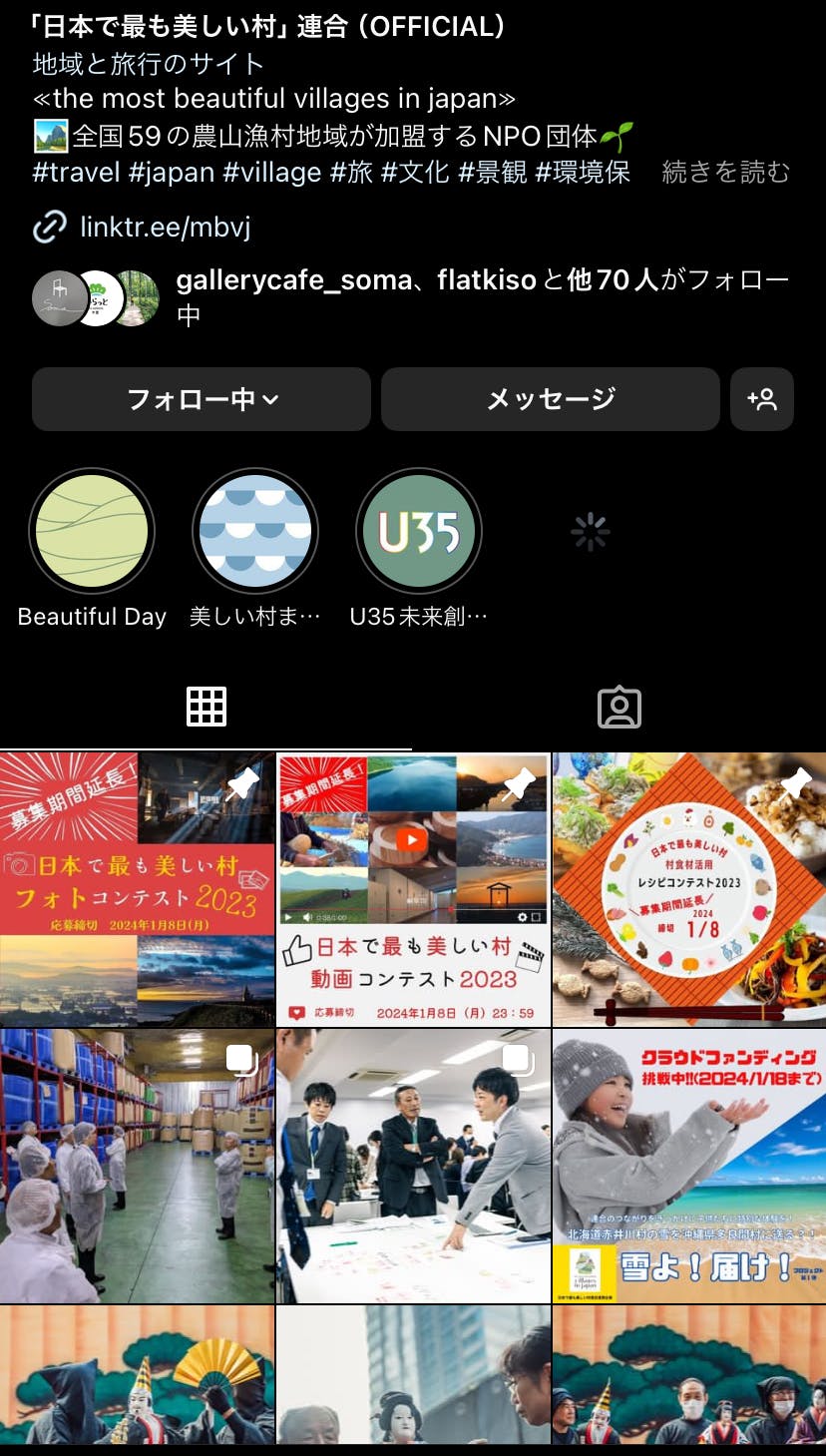This screenshot has height=1456, width=826.
Task: Open the office meeting photo post
Action: (x=413, y=1166)
